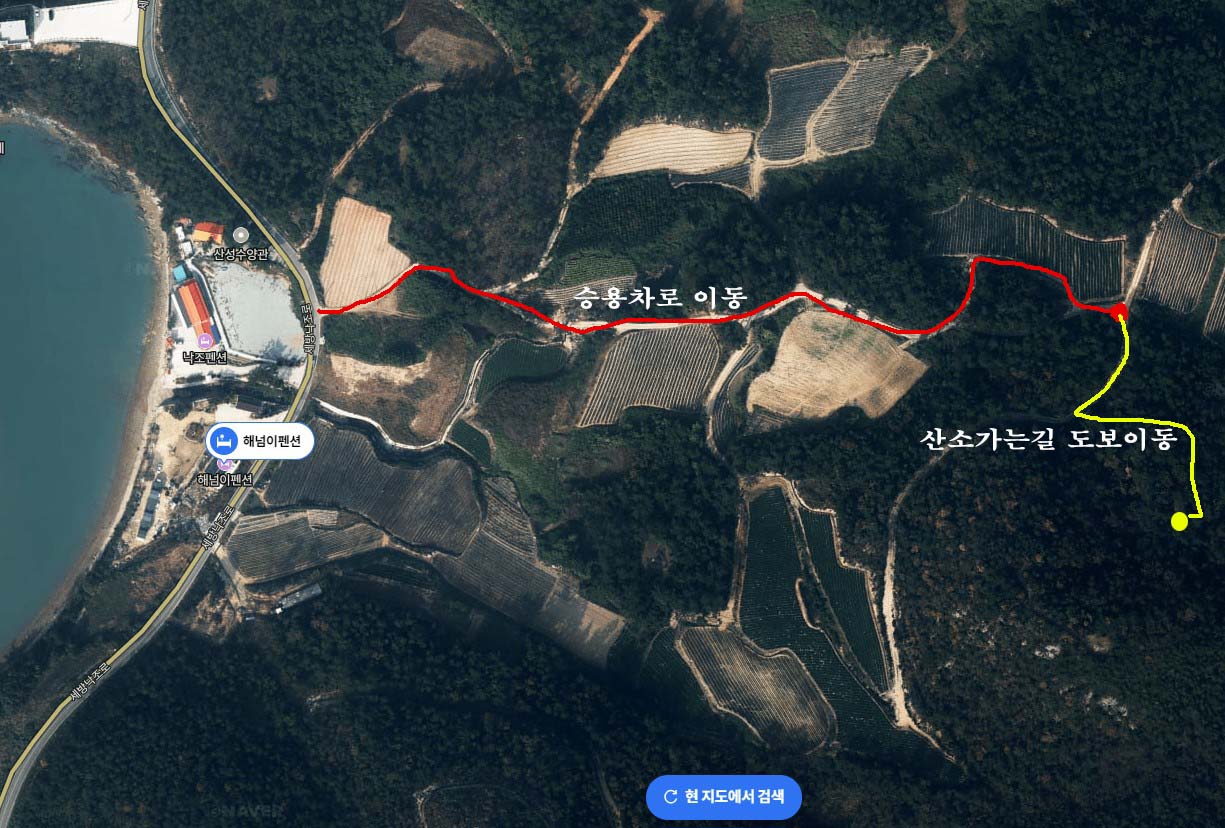Select the 산성수양관 place marker
Image resolution: width=1225 pixels, height=828 pixels.
[x=240, y=235]
